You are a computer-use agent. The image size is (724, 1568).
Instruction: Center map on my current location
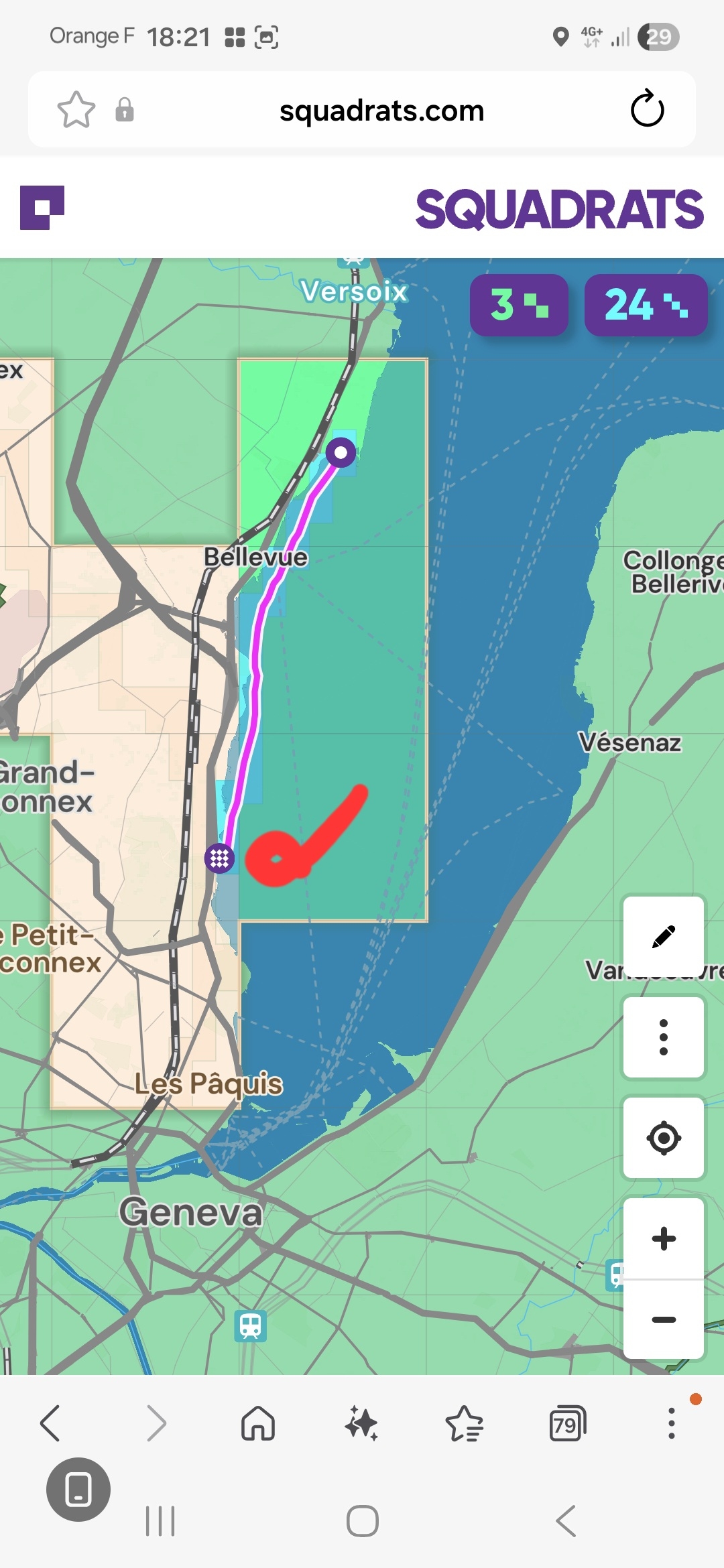click(664, 1138)
